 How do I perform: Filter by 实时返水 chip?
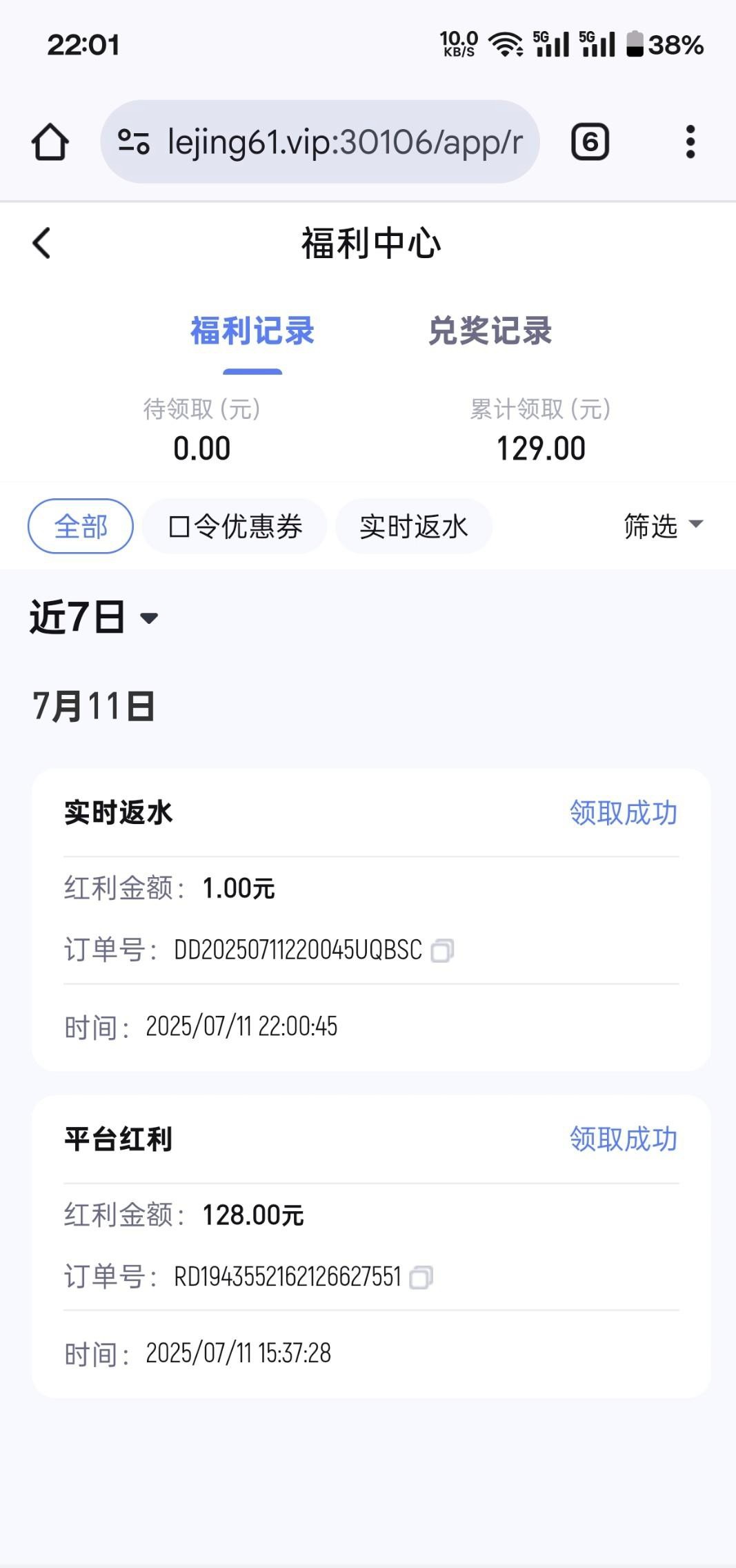pos(414,527)
